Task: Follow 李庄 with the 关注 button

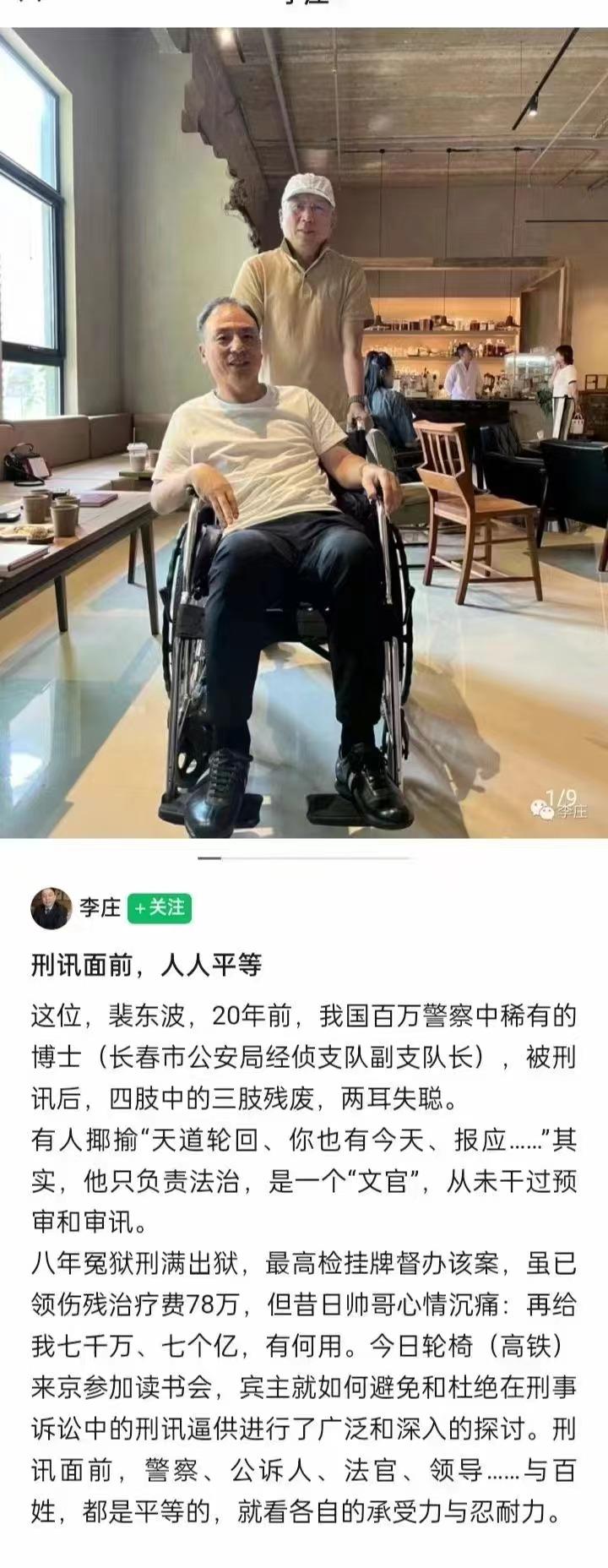Action: [x=160, y=908]
